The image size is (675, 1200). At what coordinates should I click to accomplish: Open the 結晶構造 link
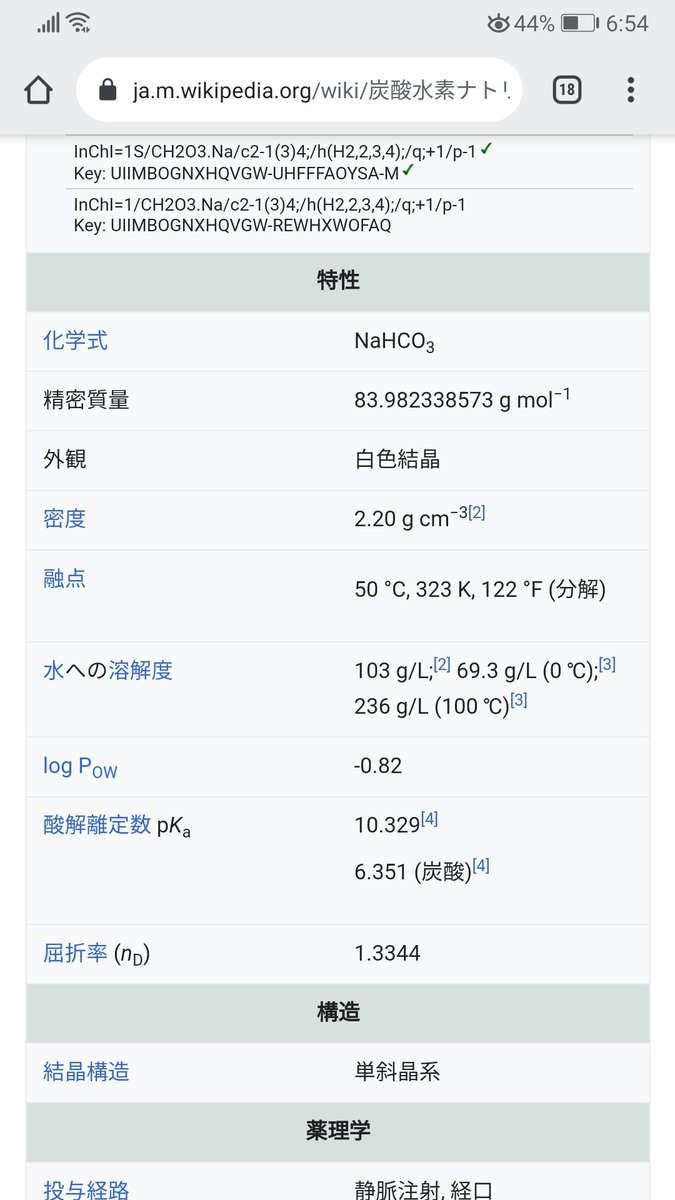point(86,1072)
